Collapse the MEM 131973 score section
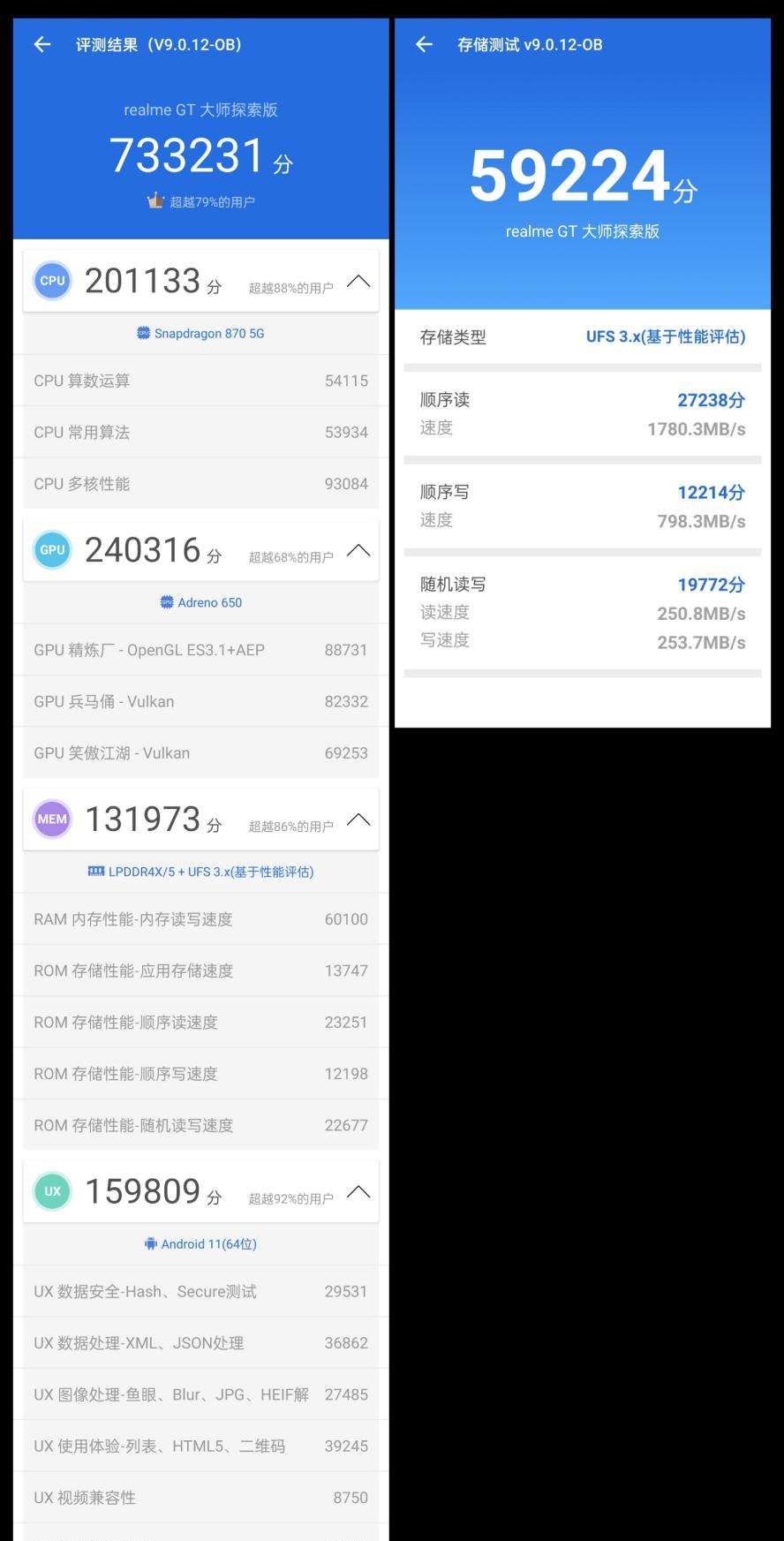This screenshot has width=784, height=1541. pos(358,819)
